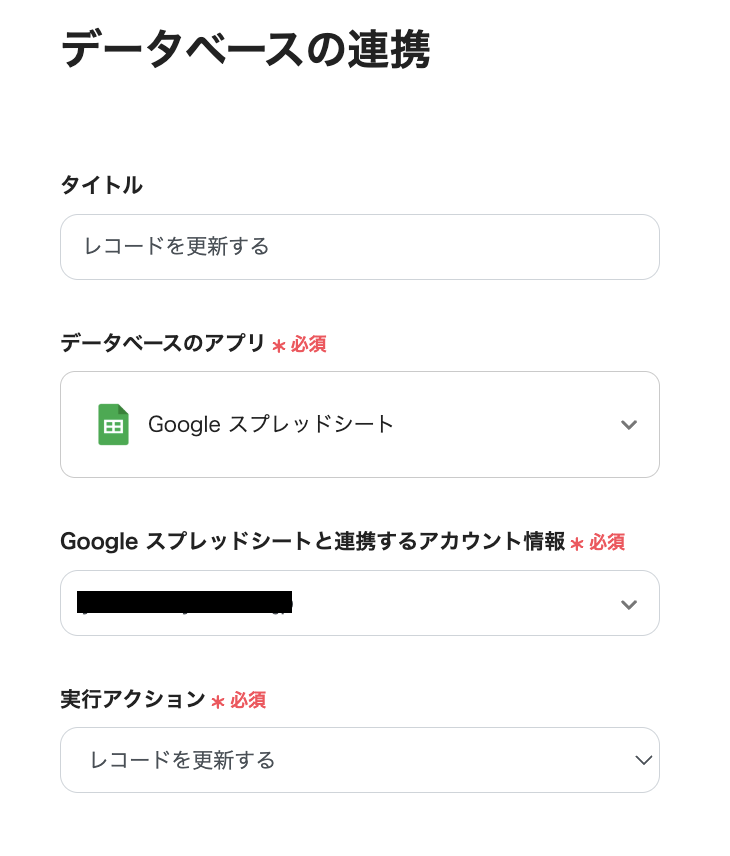The height and width of the screenshot is (856, 730).
Task: Edit the タイトル text field
Action: [359, 247]
